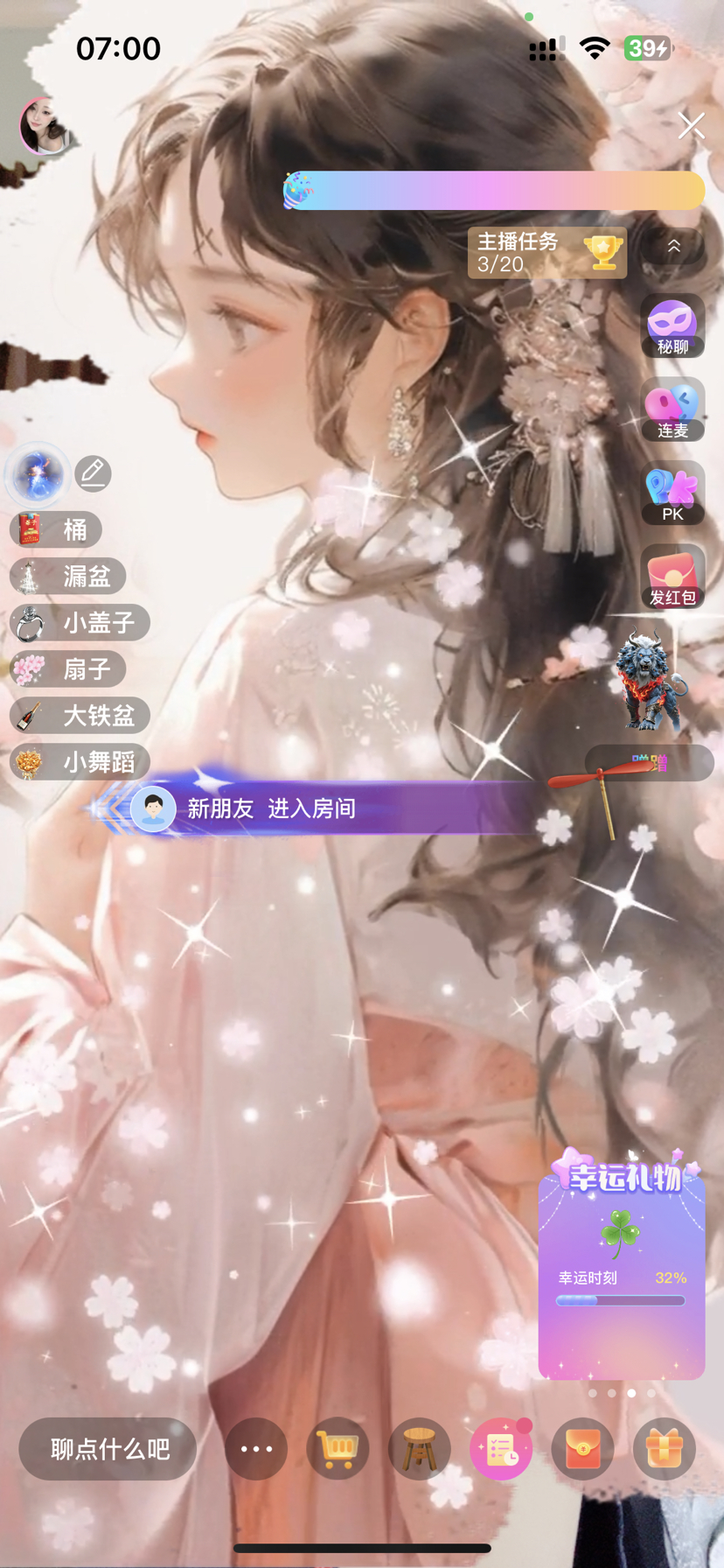Open the shopping cart

[x=338, y=1449]
